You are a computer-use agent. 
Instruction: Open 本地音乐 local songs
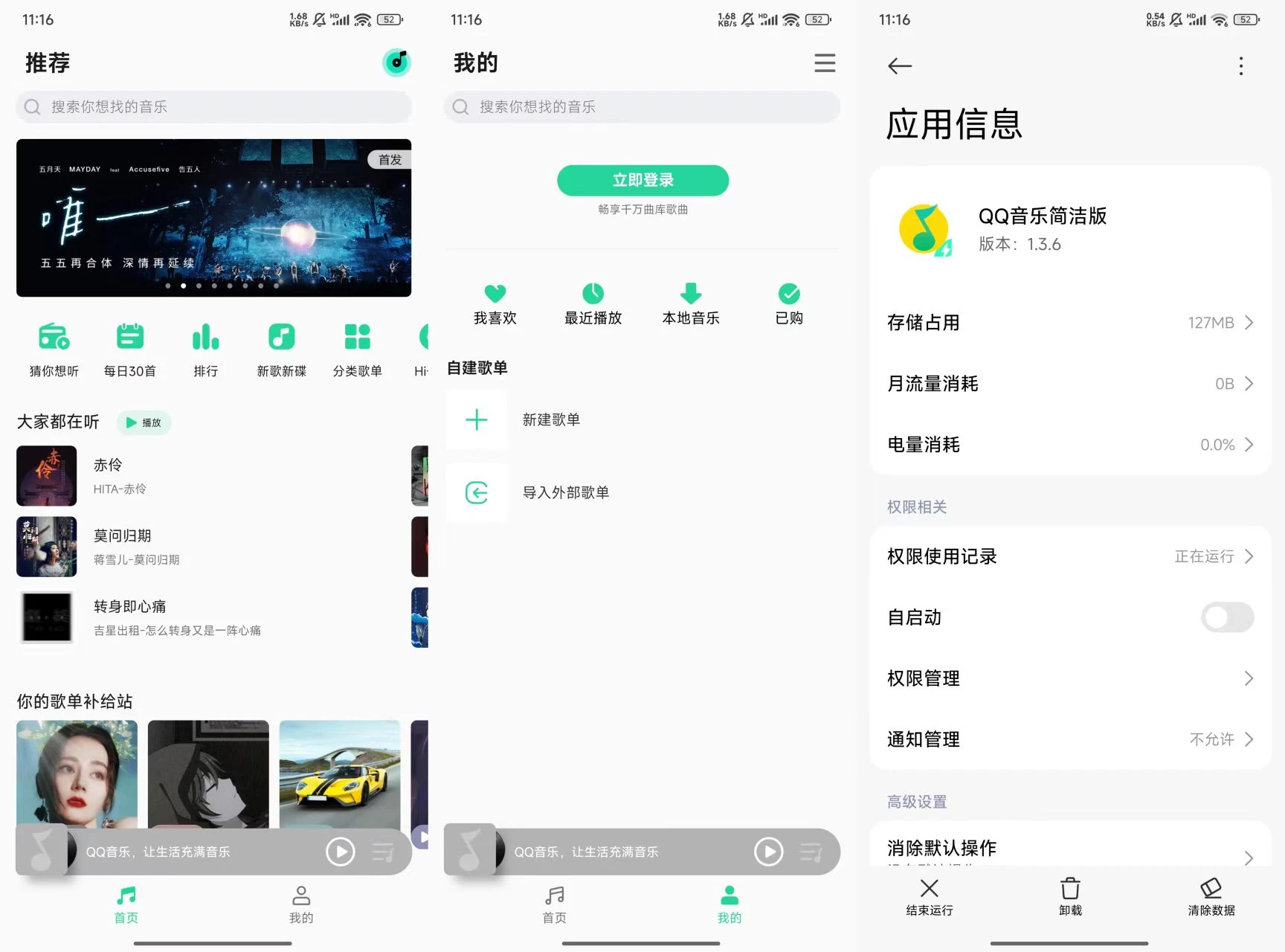click(x=691, y=304)
